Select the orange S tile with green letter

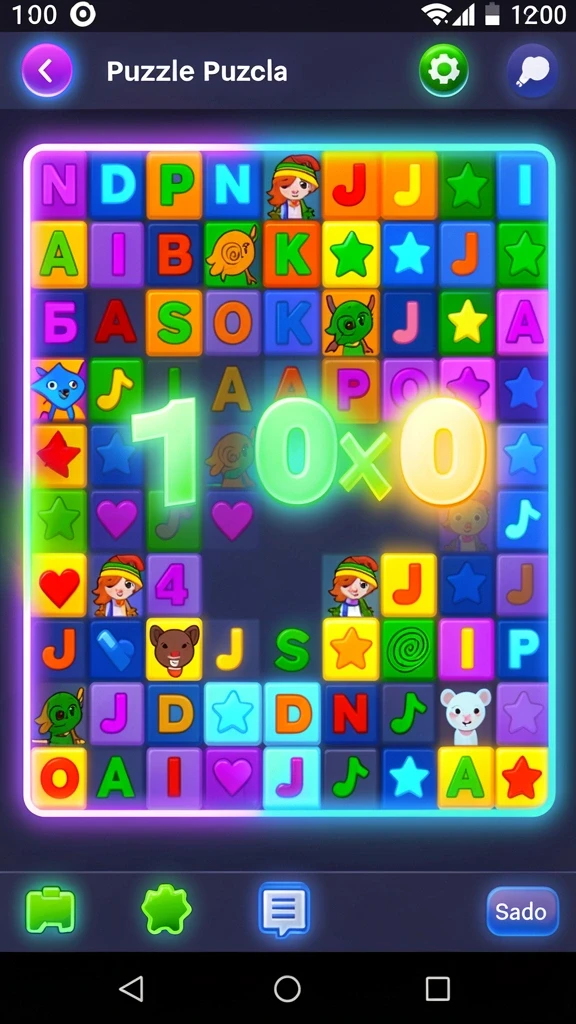click(174, 323)
